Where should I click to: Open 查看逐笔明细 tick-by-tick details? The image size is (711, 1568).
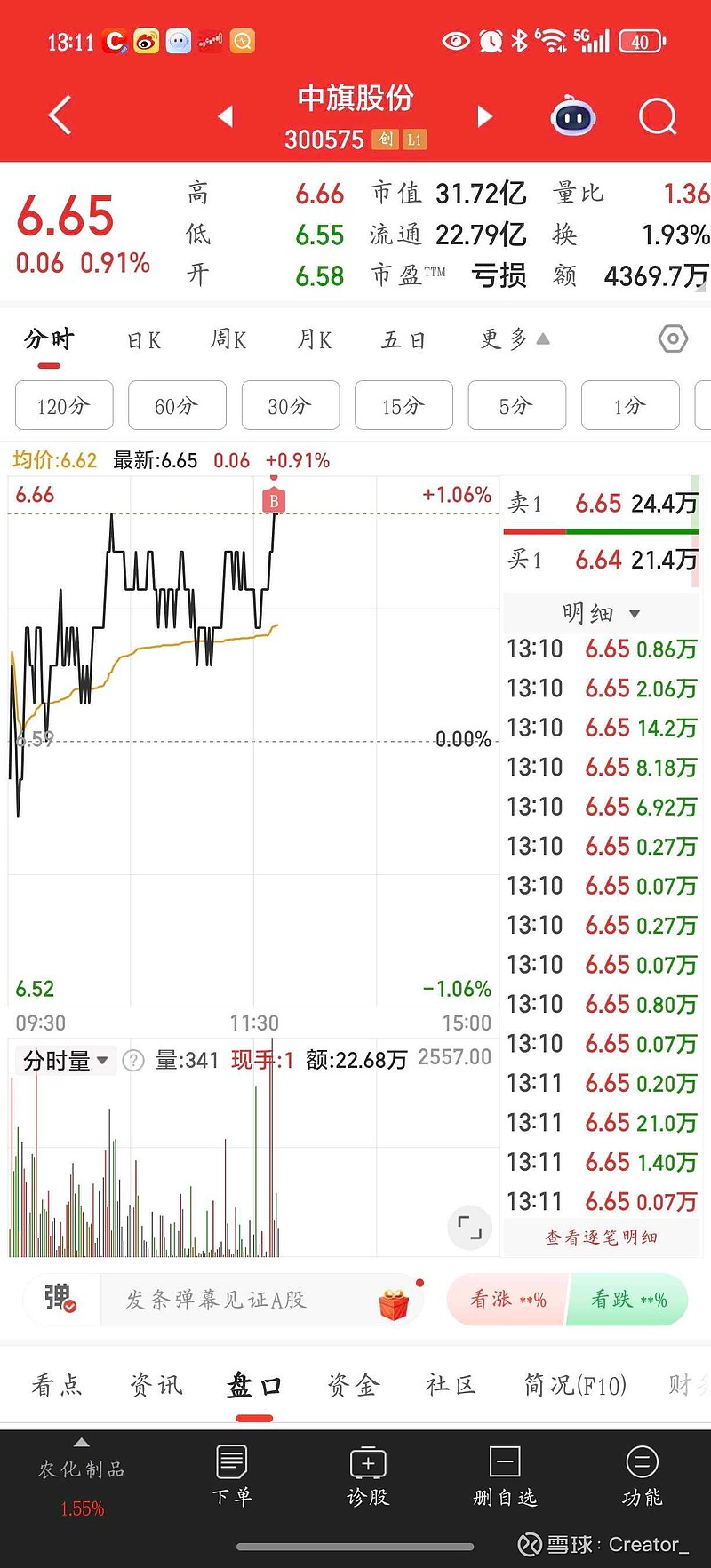(x=601, y=1235)
